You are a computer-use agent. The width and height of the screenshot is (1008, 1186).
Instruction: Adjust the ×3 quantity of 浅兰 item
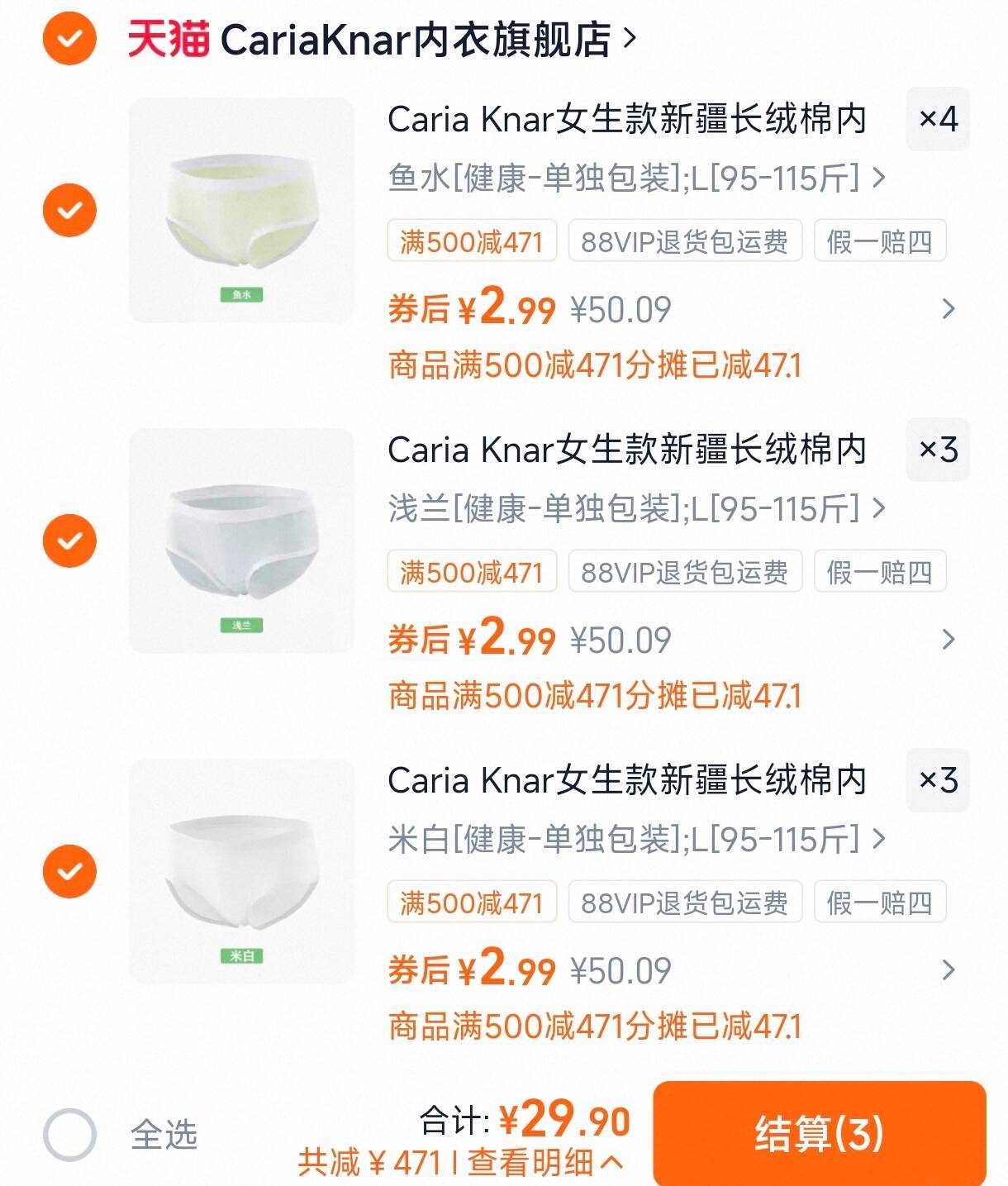tap(938, 450)
